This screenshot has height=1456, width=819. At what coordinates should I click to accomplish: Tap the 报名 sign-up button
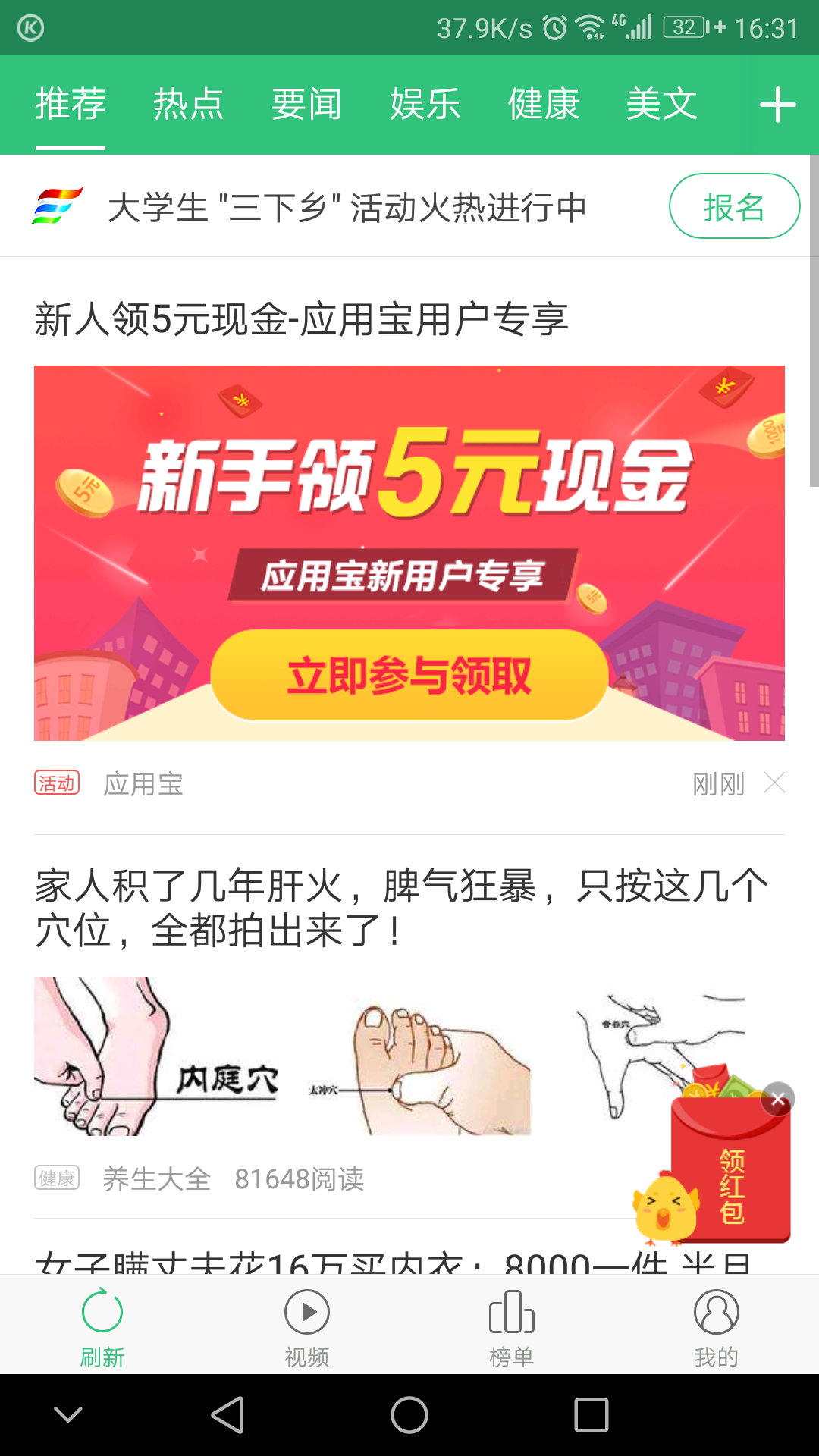click(x=733, y=206)
